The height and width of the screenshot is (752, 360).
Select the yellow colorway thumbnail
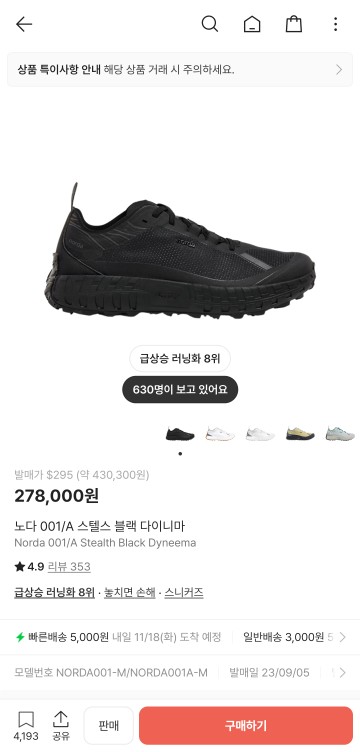point(300,434)
